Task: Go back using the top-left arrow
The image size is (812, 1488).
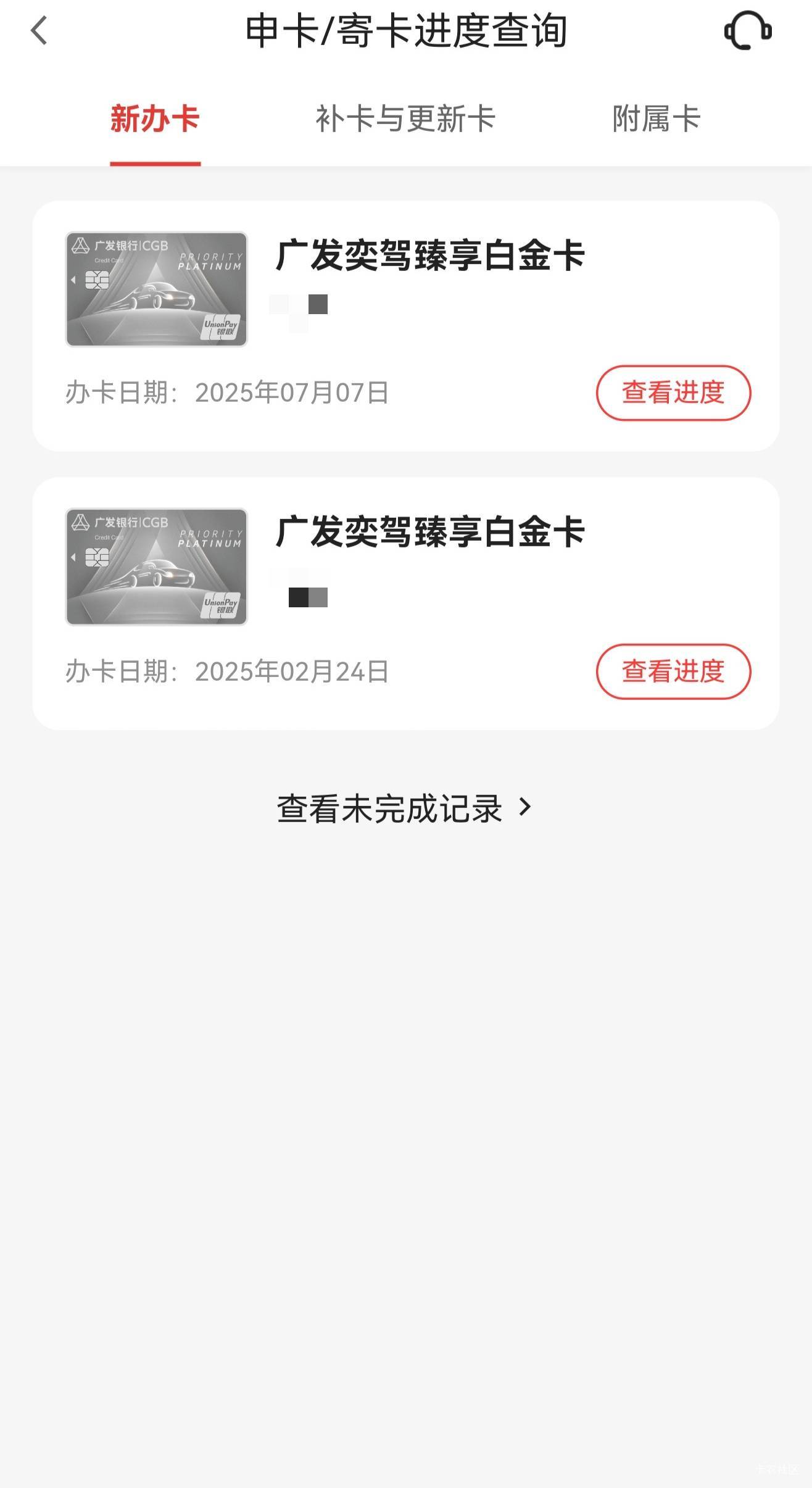Action: coord(39,31)
